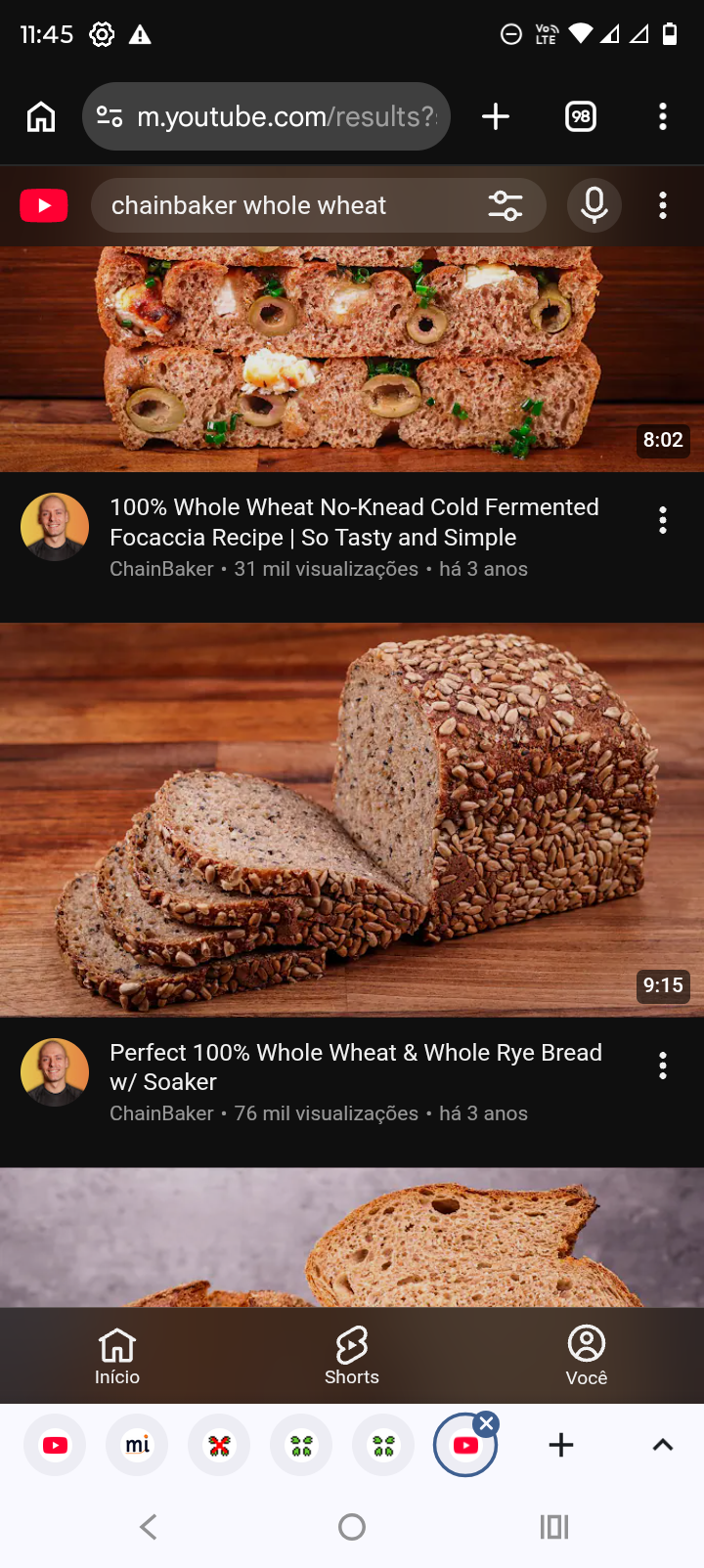Switch to the Início tab
The image size is (704, 1568).
coord(117,1356)
